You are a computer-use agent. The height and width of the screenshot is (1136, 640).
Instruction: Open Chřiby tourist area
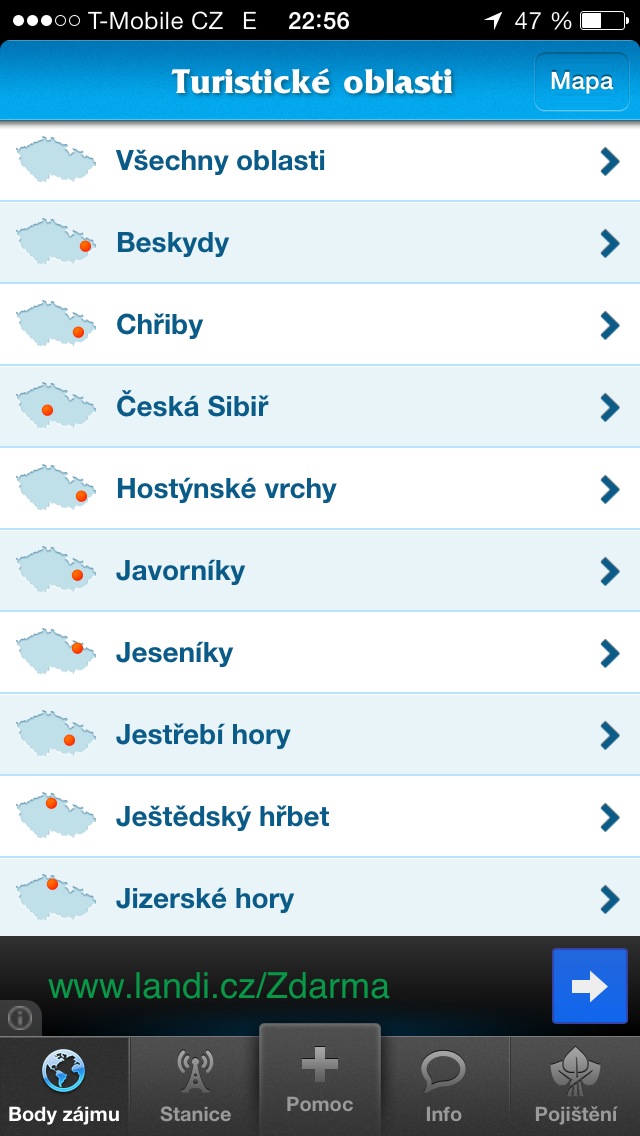coord(320,325)
